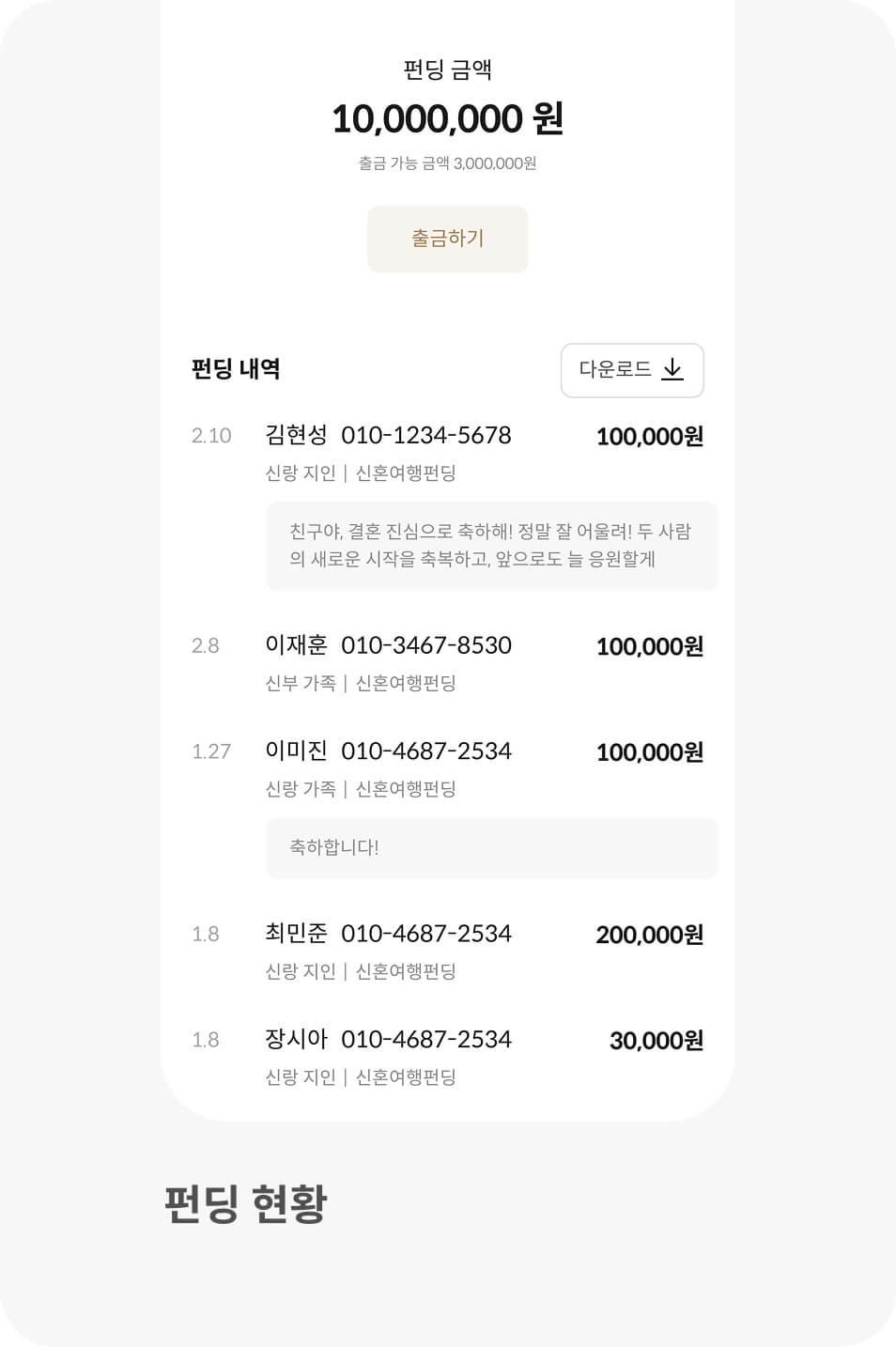Click the download arrow icon next to 다운로드
This screenshot has width=896, height=1347.
pos(672,370)
